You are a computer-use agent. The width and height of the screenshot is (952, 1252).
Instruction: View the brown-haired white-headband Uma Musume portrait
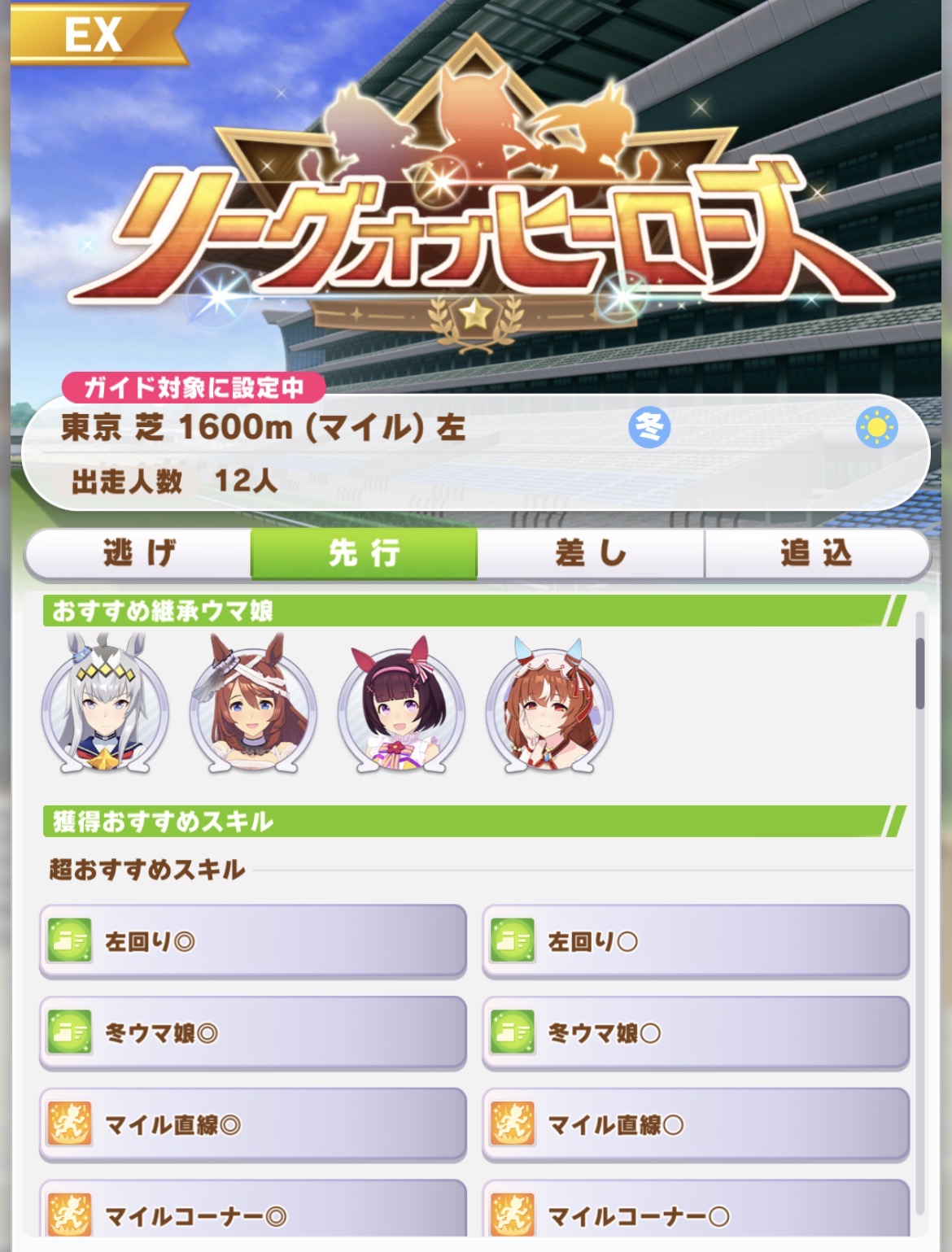tap(253, 705)
